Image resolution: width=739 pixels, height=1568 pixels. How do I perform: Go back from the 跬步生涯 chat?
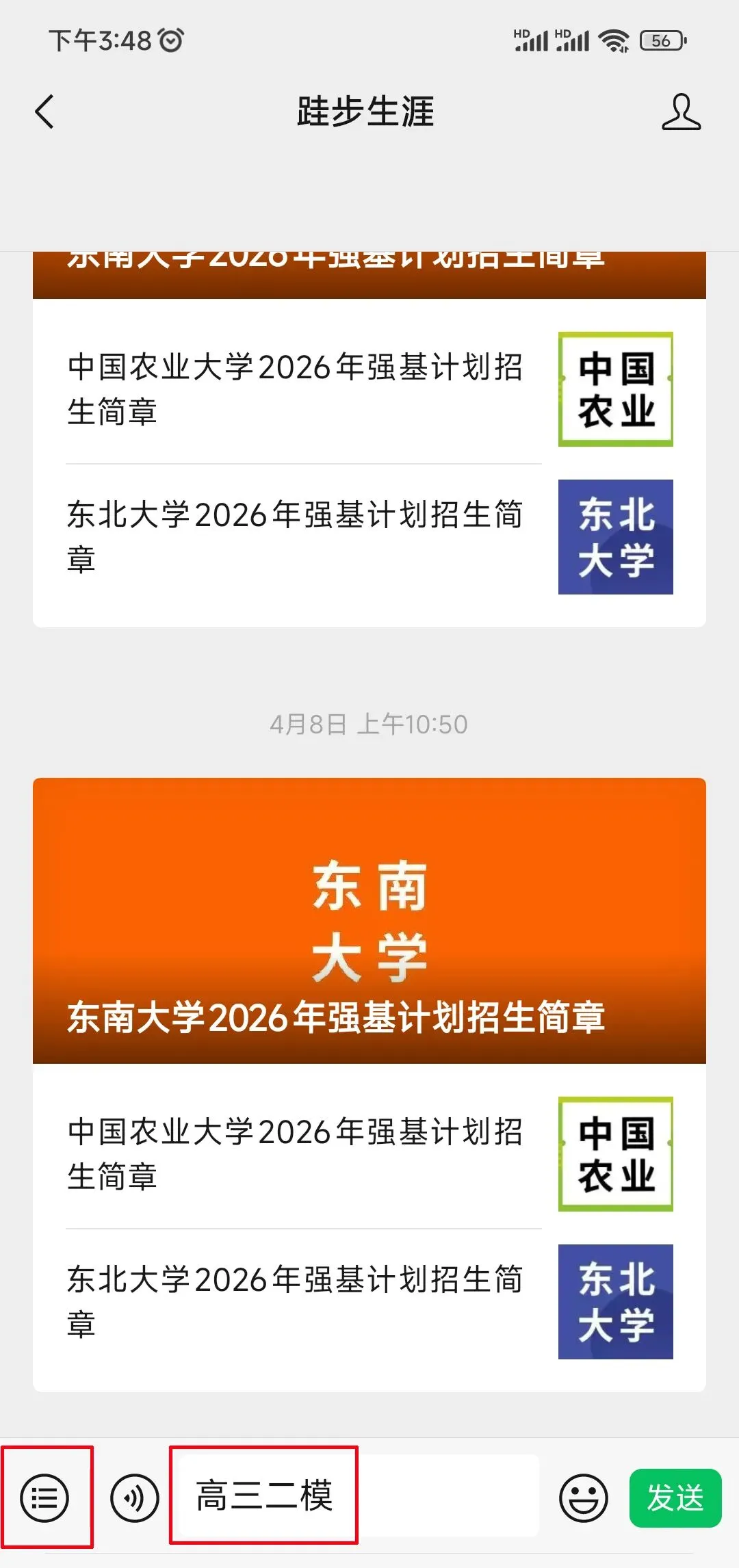click(x=44, y=112)
